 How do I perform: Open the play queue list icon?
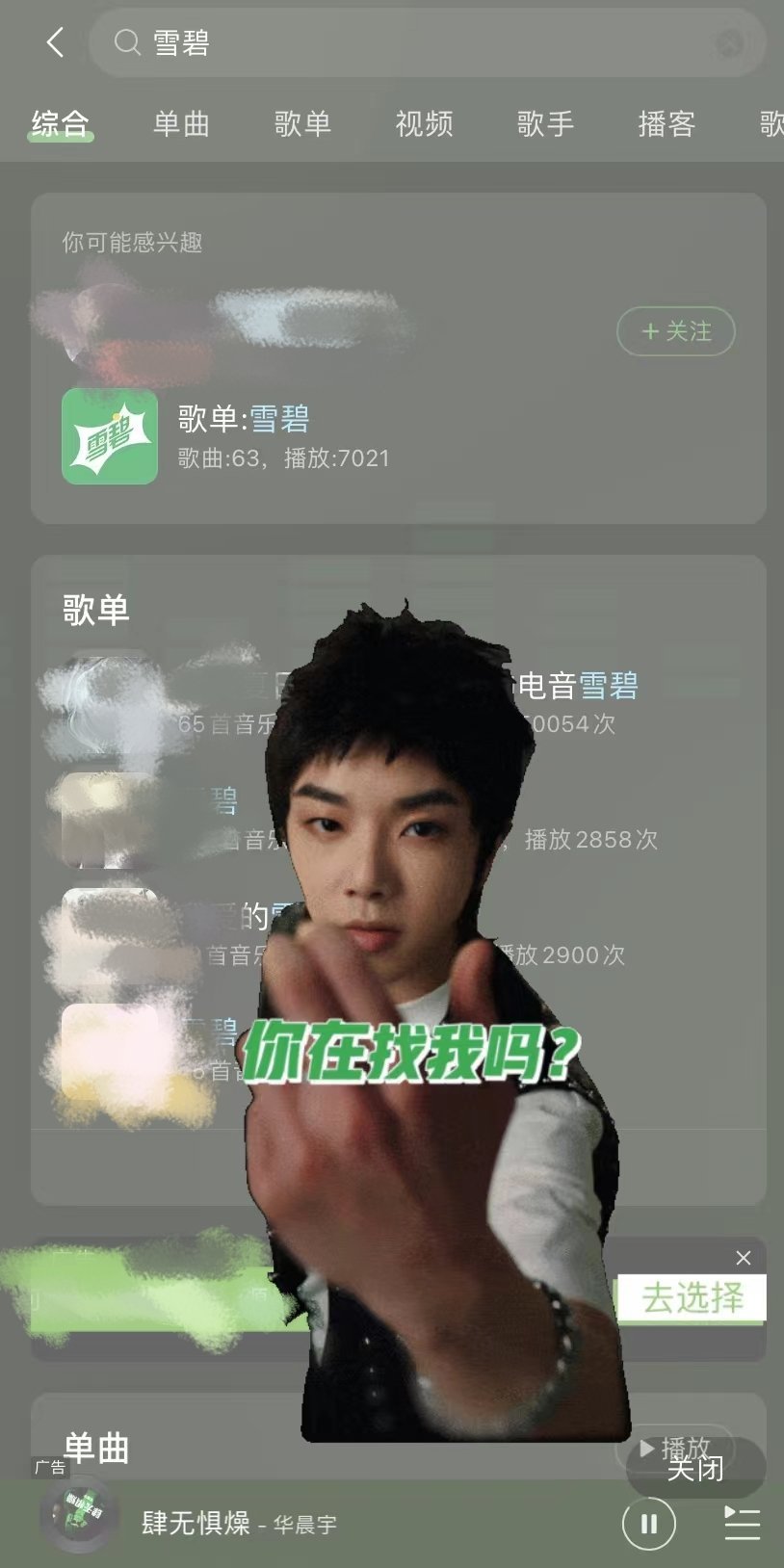tap(741, 1524)
